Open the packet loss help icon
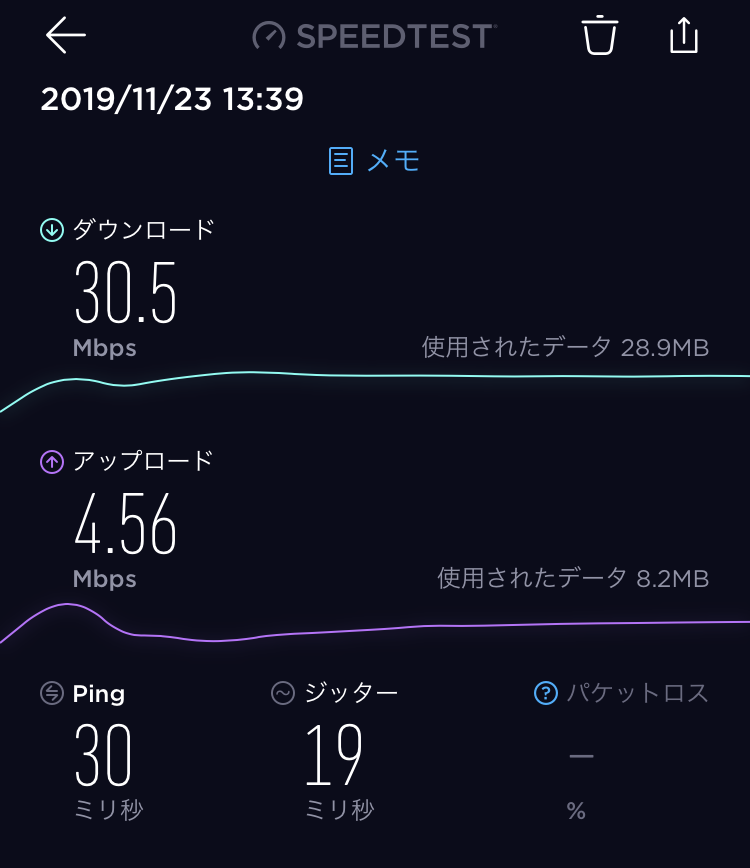750x868 pixels. (x=546, y=693)
